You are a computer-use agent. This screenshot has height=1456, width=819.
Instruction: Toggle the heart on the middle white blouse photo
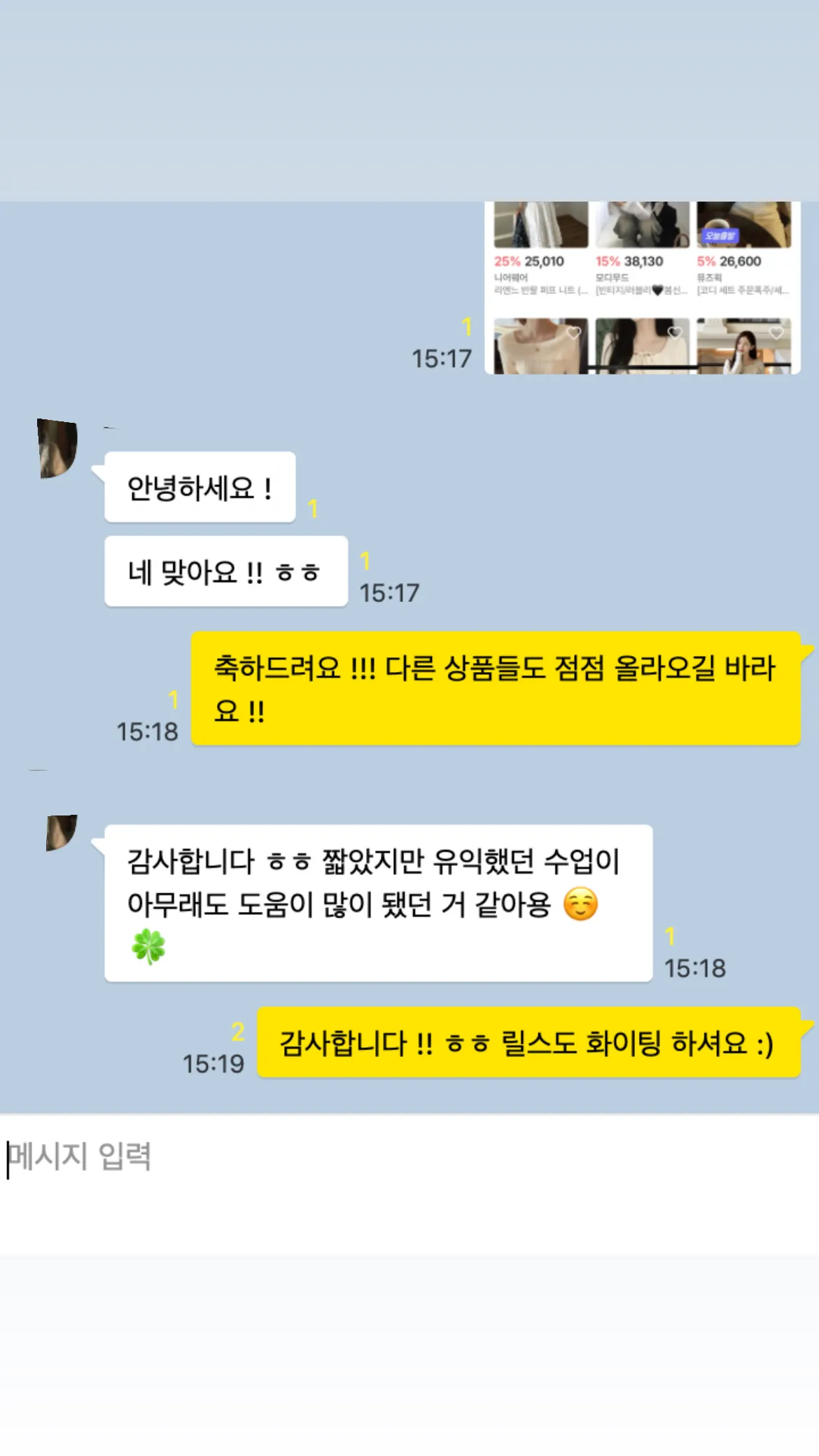675,332
